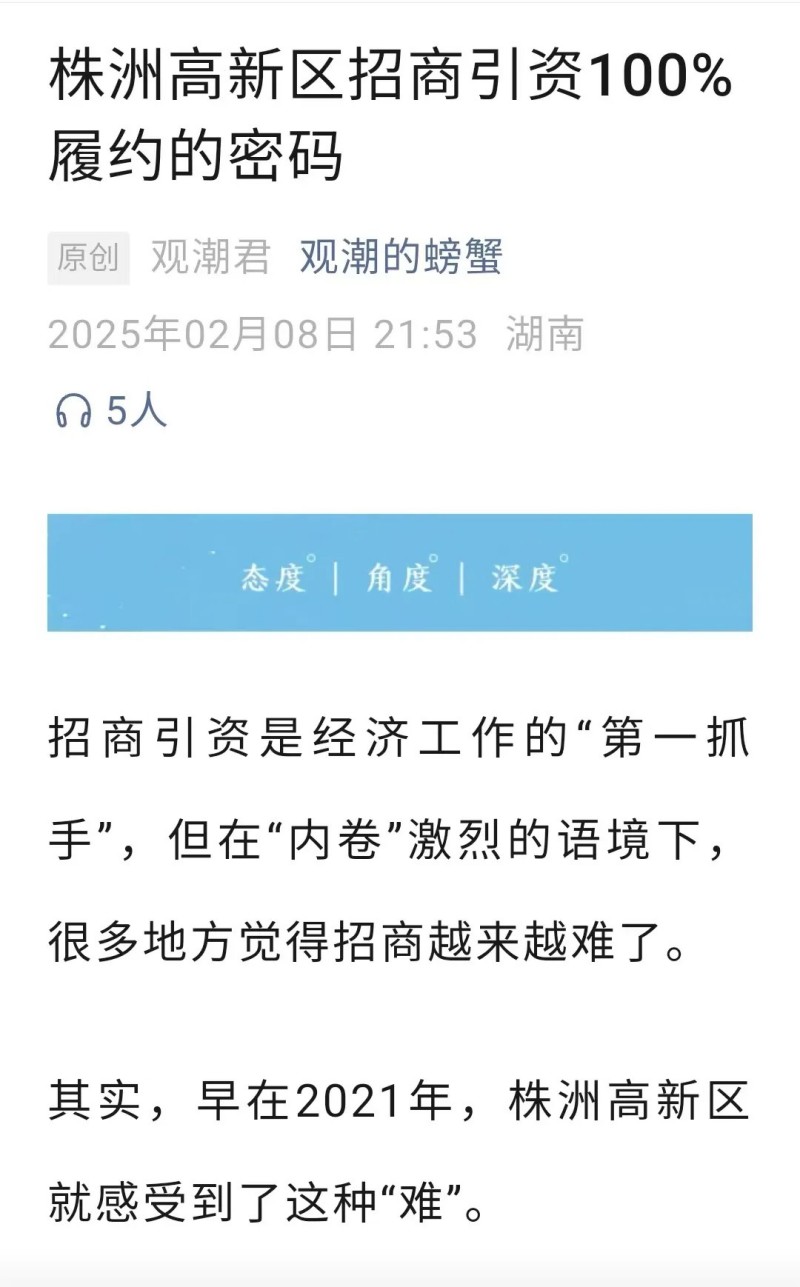Open the 观潮的螃蟹 account page
The width and height of the screenshot is (800, 1287).
400,258
